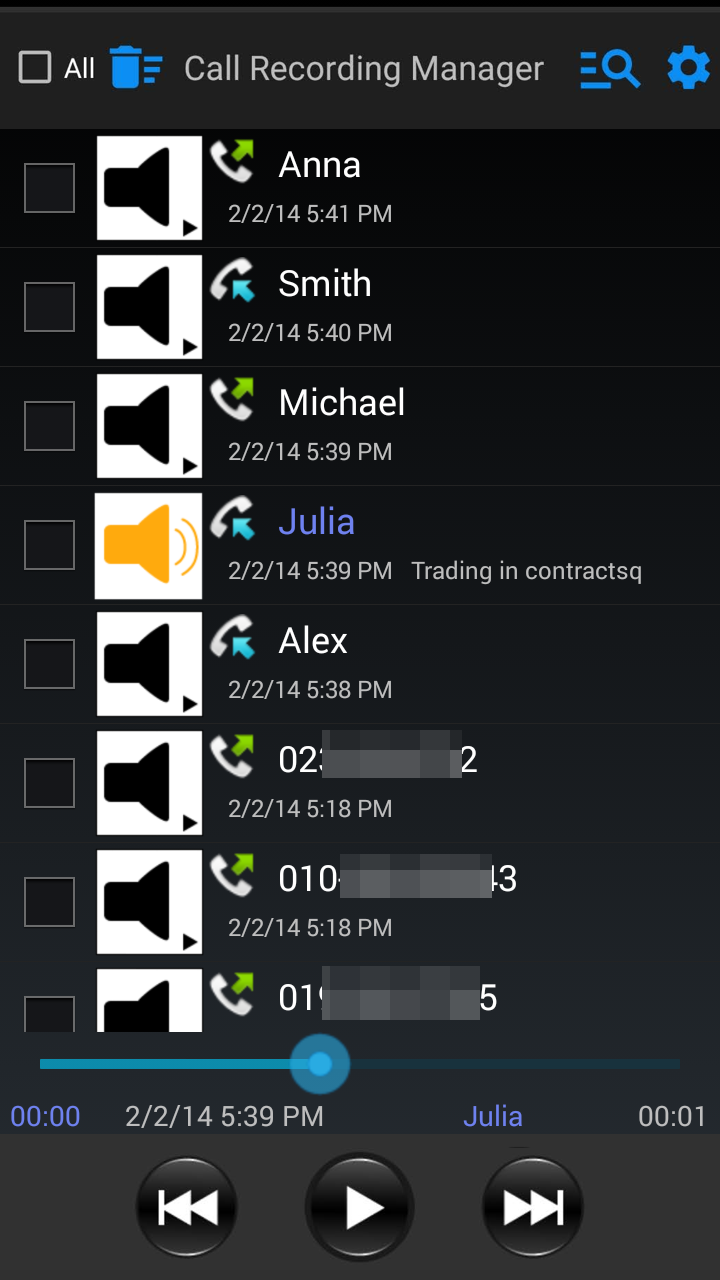Image resolution: width=720 pixels, height=1280 pixels.
Task: Check the box next to Alex
Action: click(49, 664)
